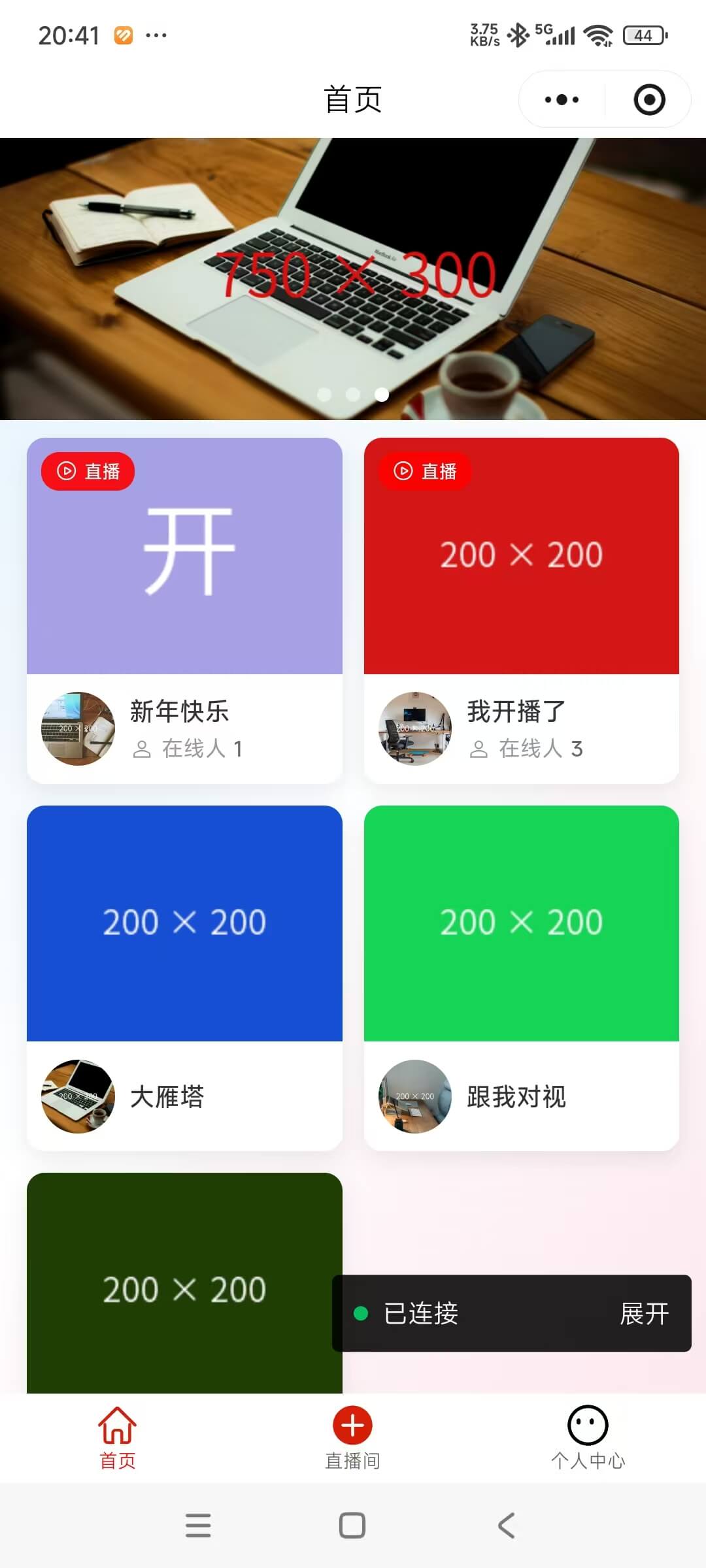Tap the 直播 badge on 我开播了 card
Viewport: 706px width, 1568px height.
[x=426, y=471]
